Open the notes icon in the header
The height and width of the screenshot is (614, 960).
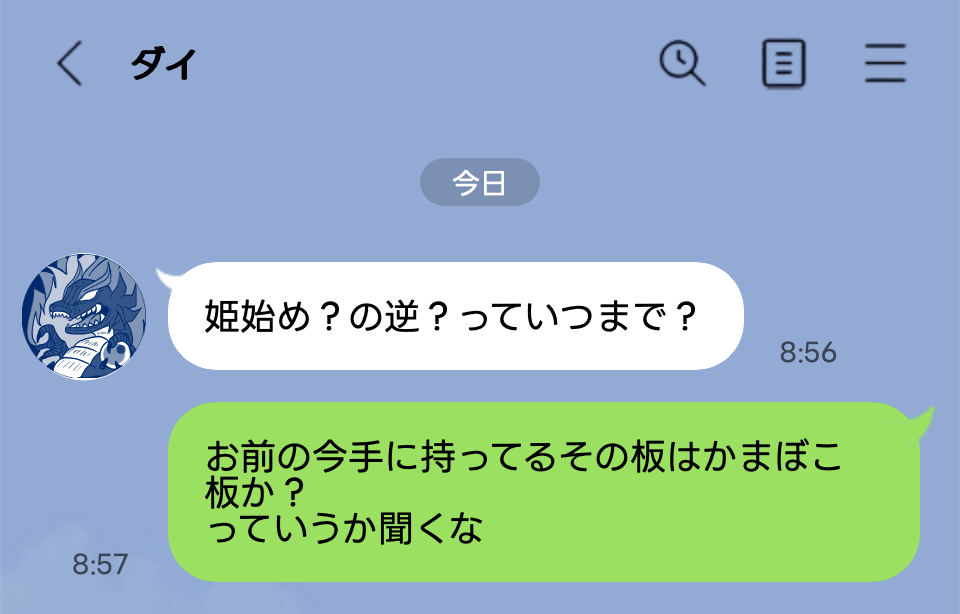(x=784, y=65)
